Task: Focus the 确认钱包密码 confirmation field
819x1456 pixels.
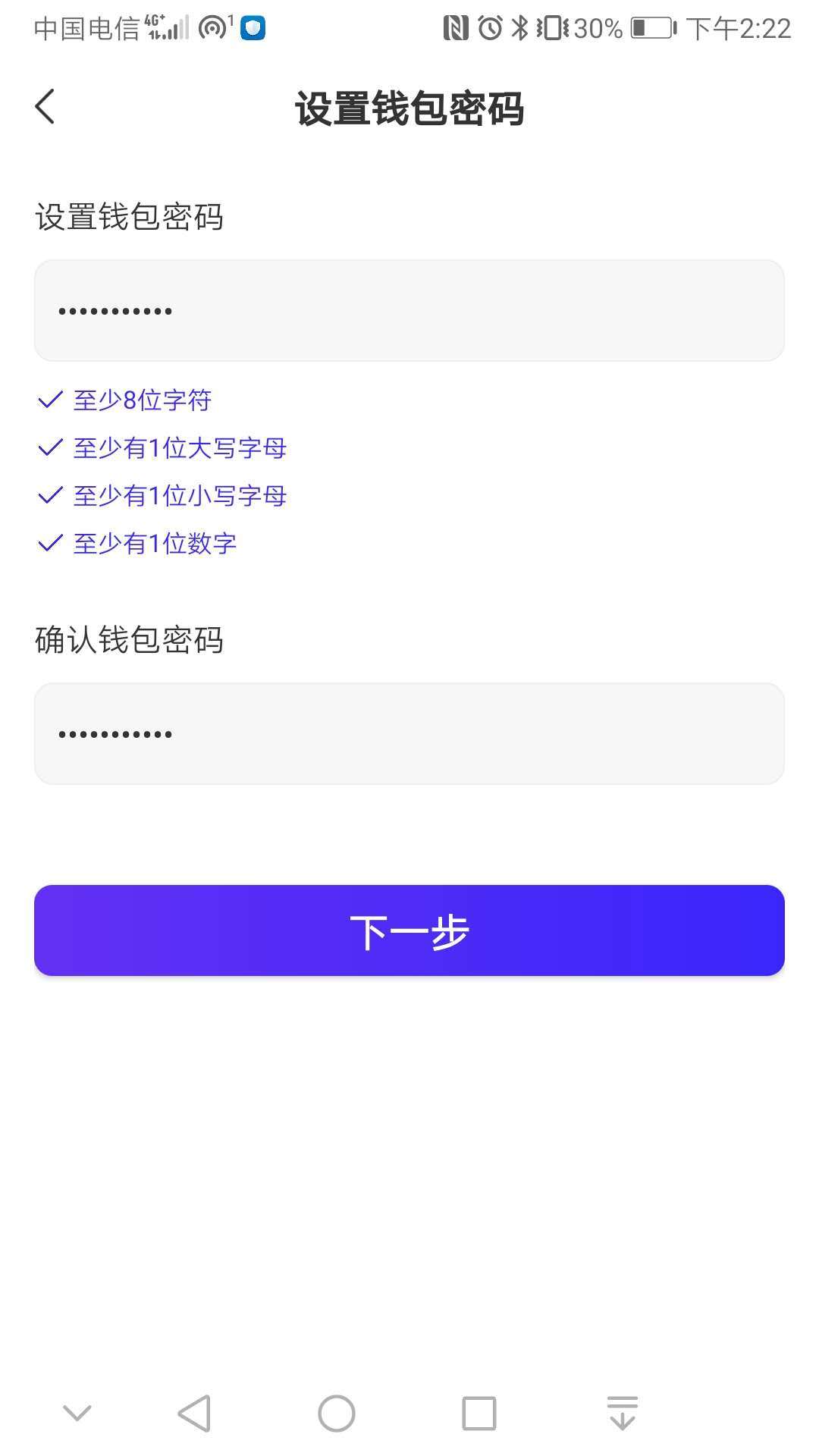Action: click(x=409, y=733)
